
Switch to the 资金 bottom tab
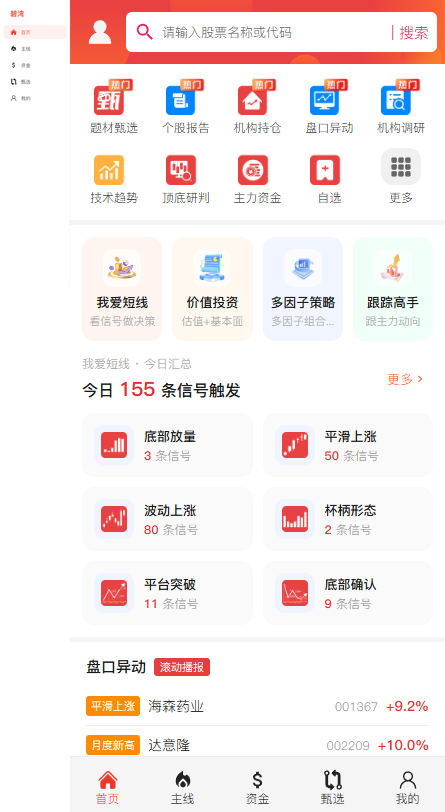[x=257, y=787]
